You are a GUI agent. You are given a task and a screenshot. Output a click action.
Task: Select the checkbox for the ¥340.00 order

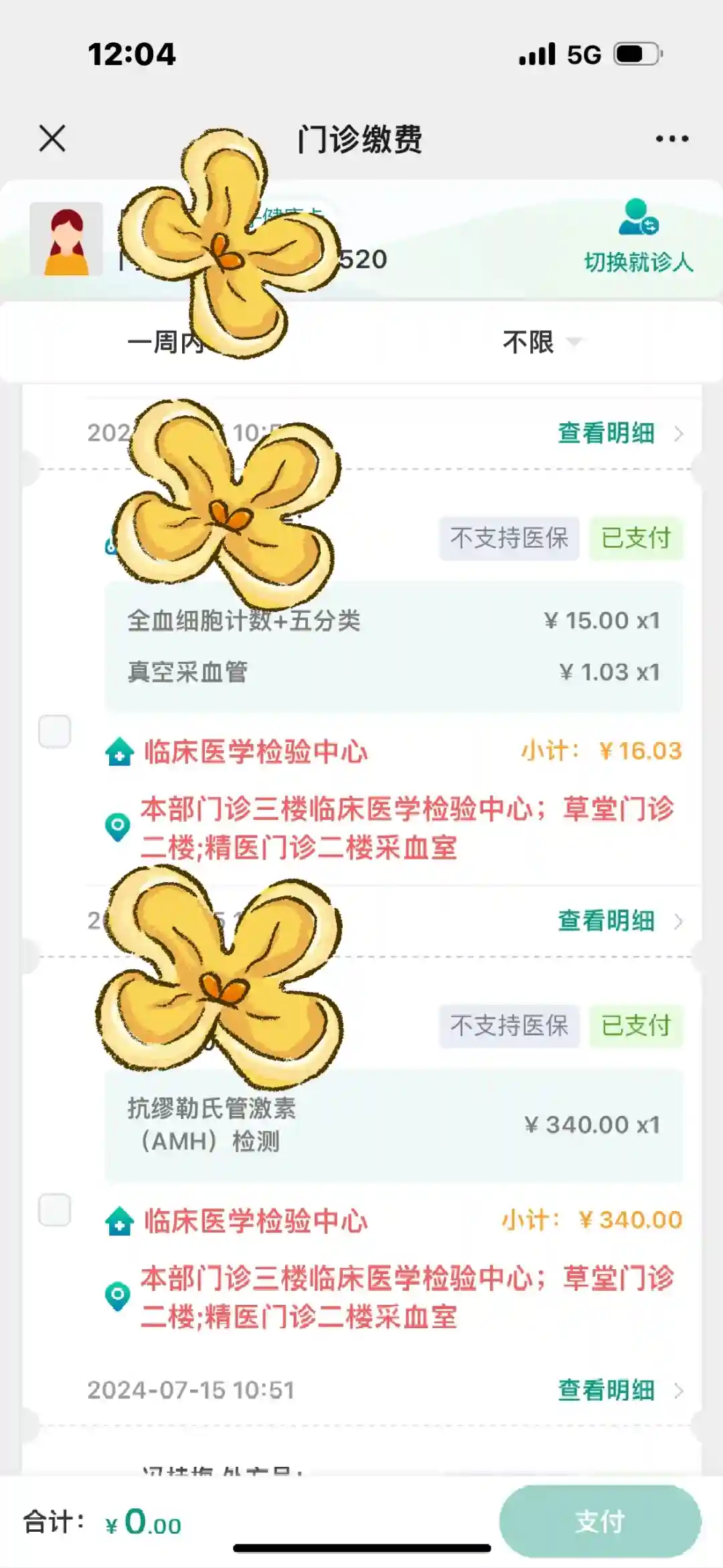point(55,1209)
